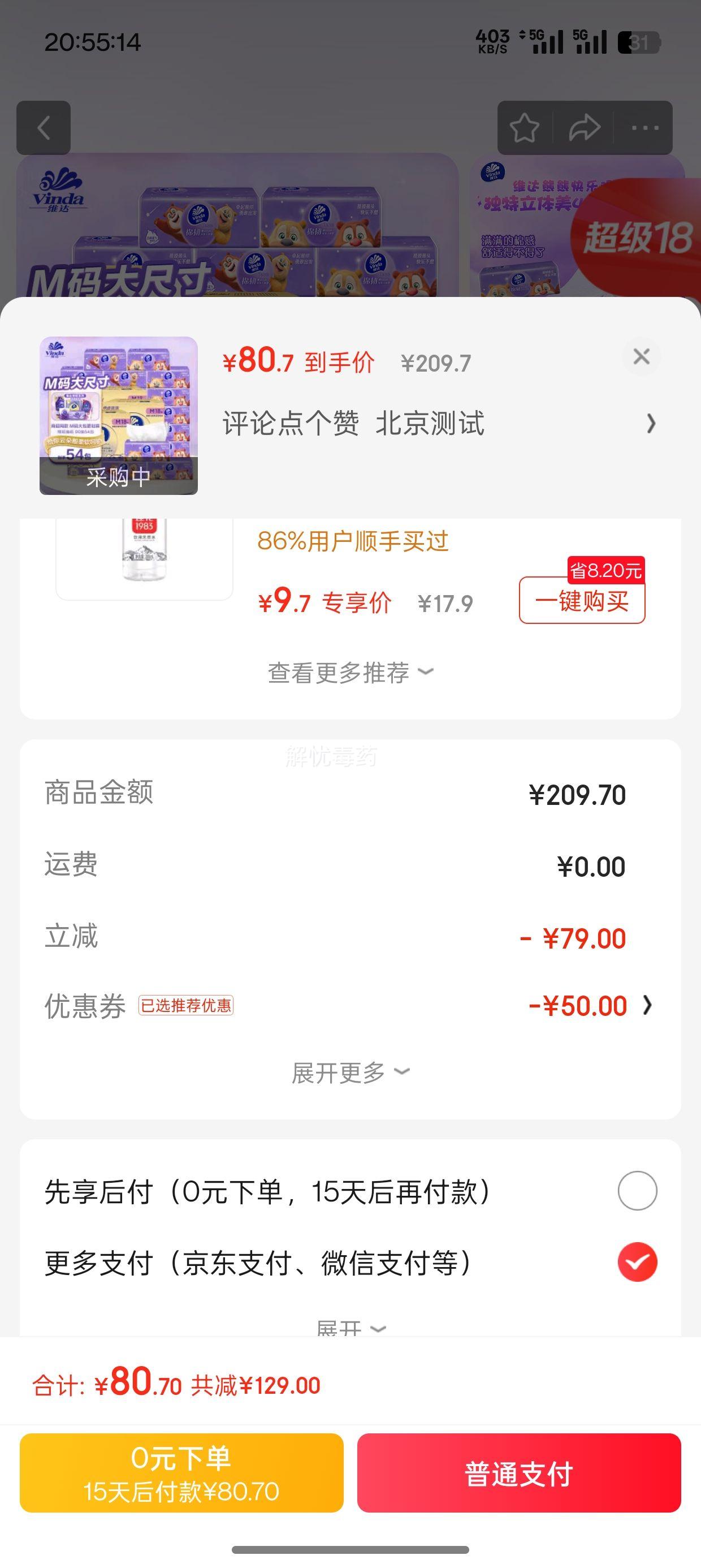Tap 一键购买 to buy the ¥9.7 item

tap(581, 602)
